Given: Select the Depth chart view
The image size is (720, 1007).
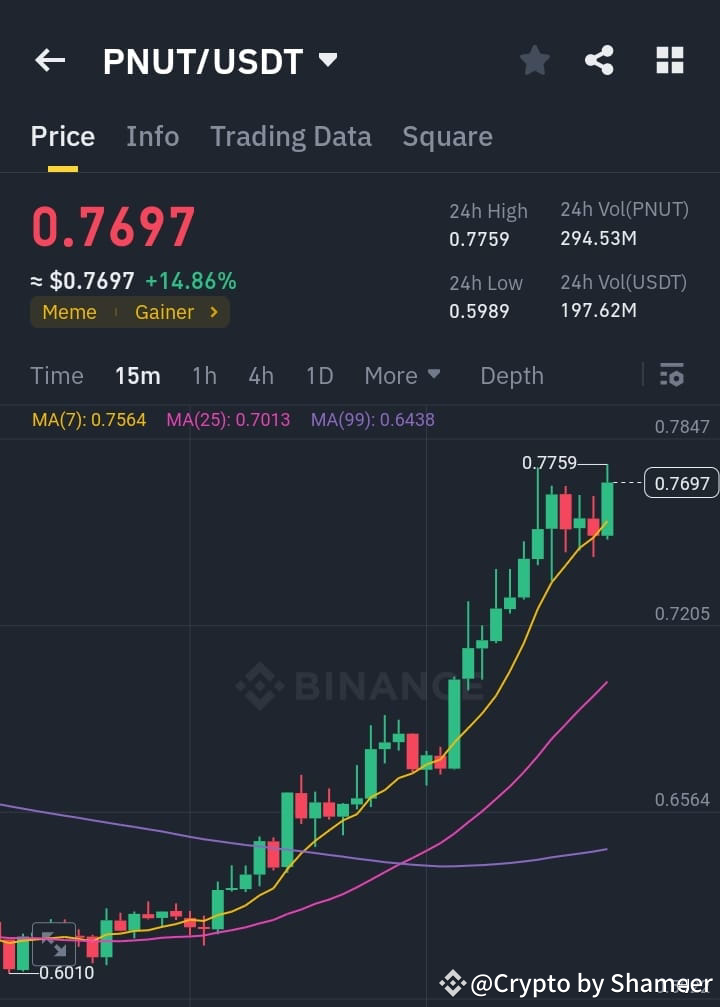Looking at the screenshot, I should (x=511, y=376).
